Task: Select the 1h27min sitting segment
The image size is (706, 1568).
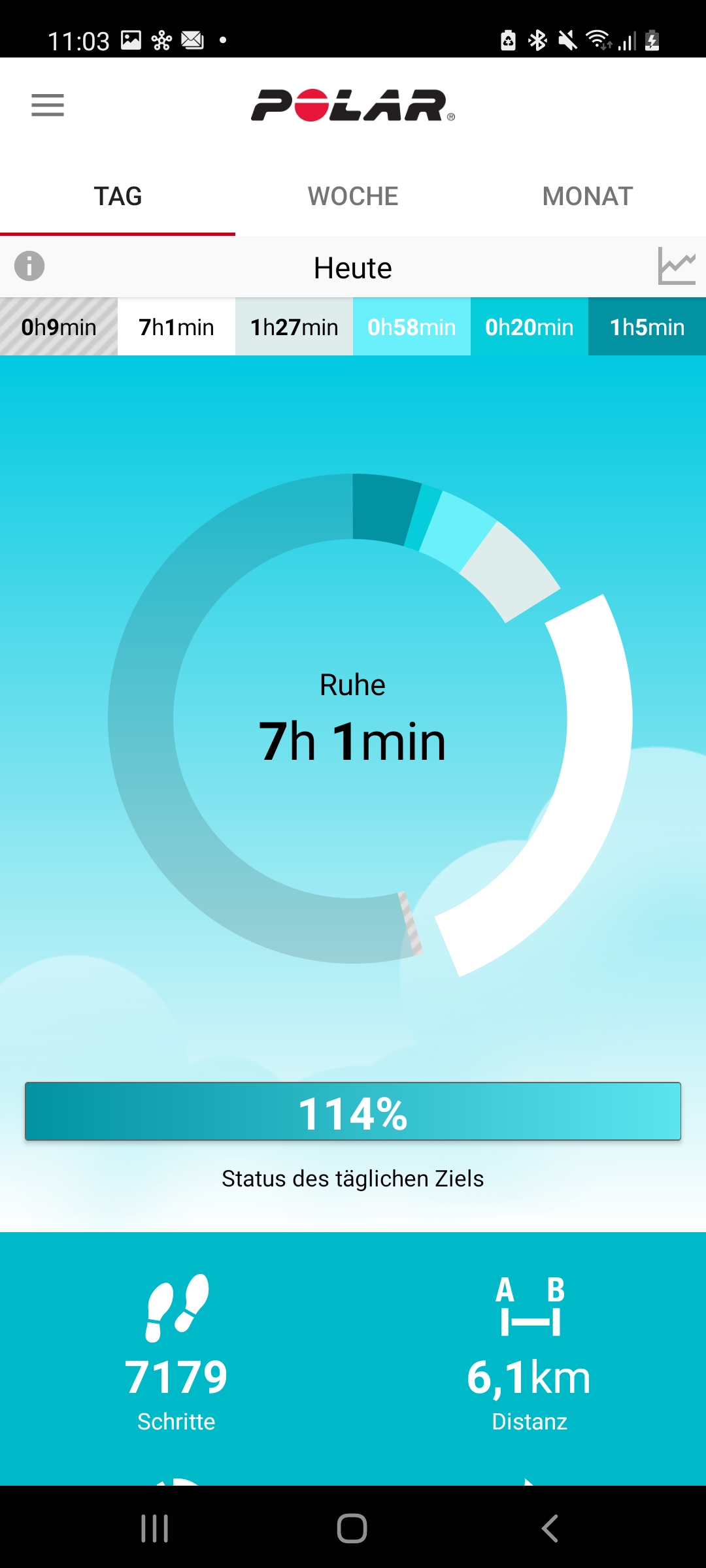Action: click(294, 327)
